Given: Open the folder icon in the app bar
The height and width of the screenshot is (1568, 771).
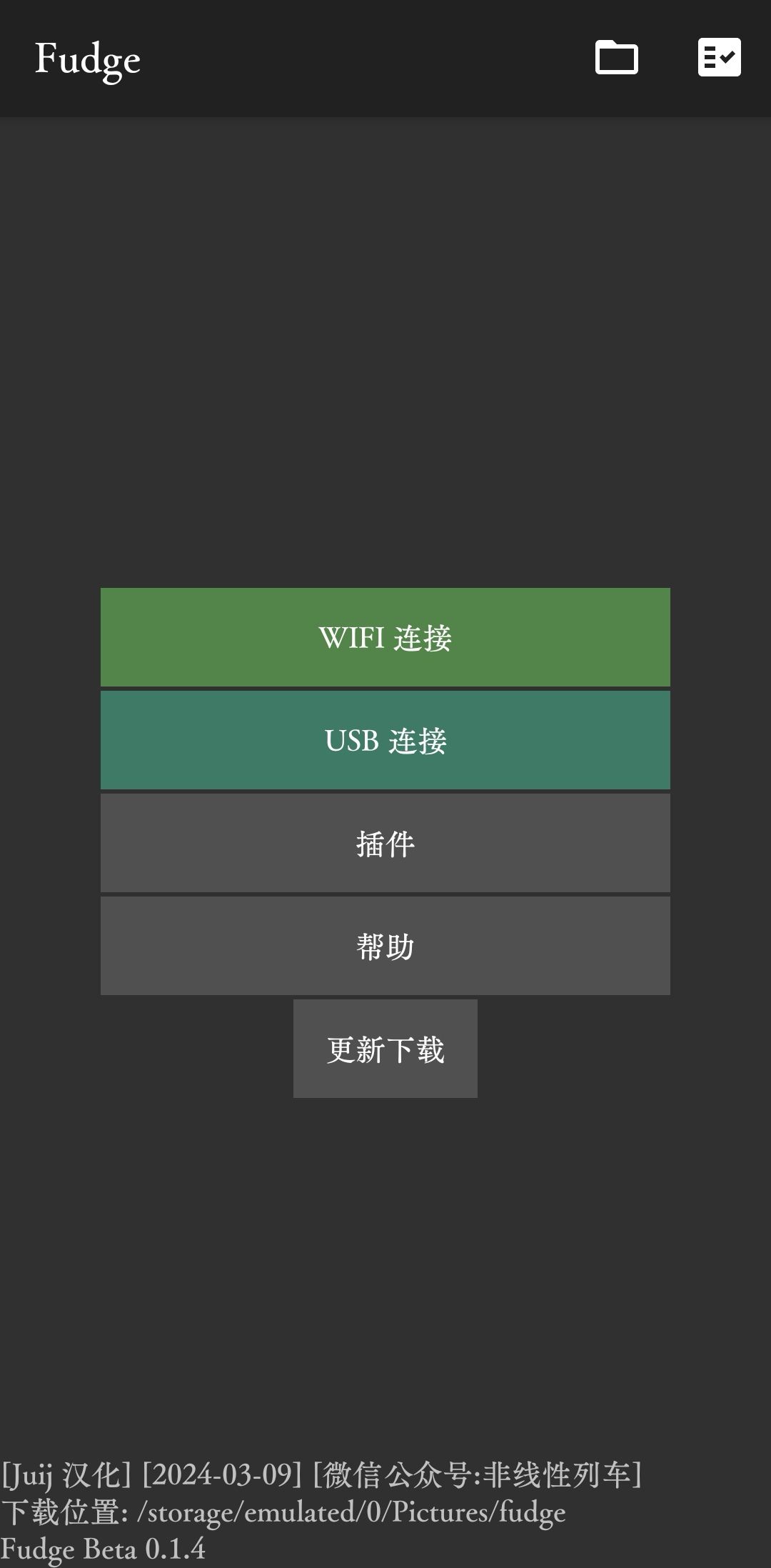Looking at the screenshot, I should [617, 58].
